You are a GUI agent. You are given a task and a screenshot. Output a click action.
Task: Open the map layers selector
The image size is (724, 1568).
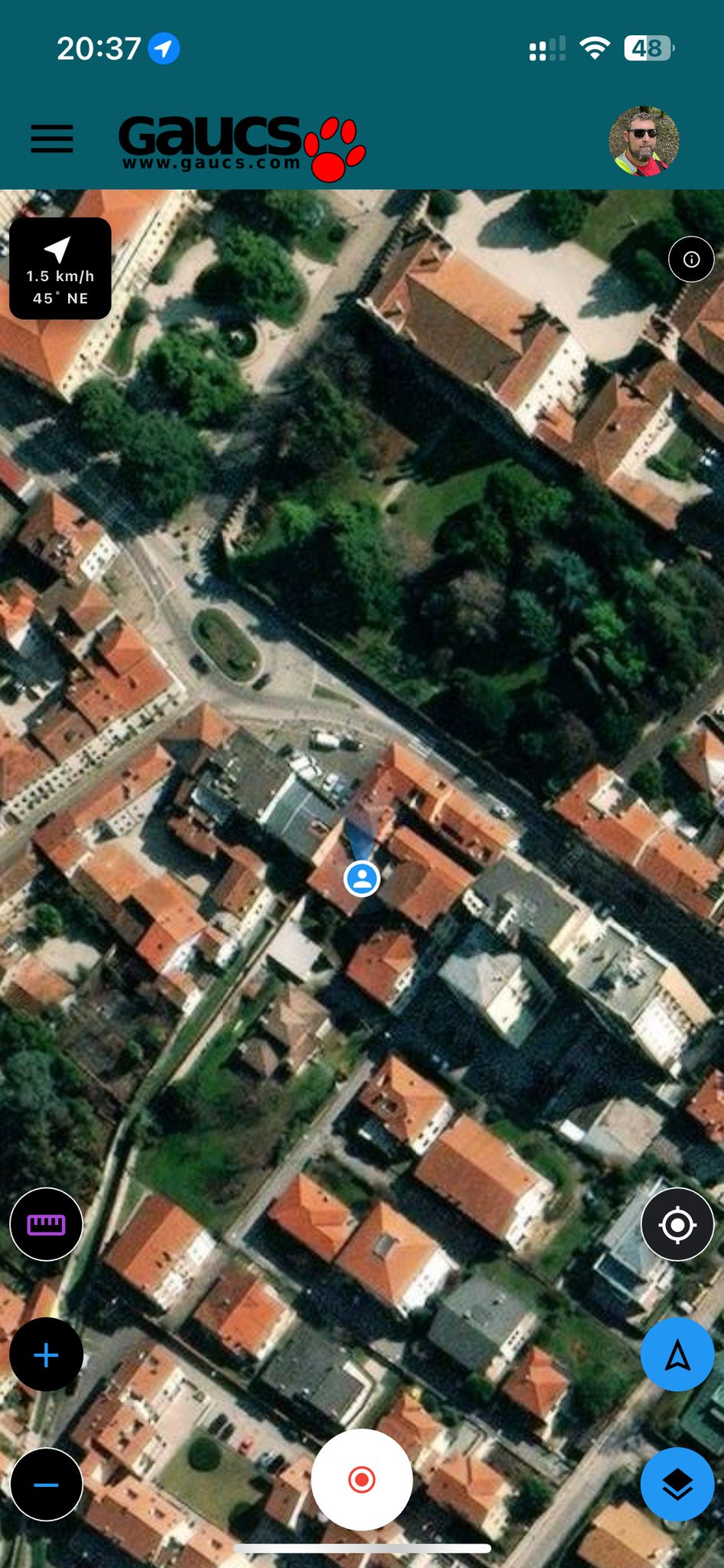(677, 1485)
